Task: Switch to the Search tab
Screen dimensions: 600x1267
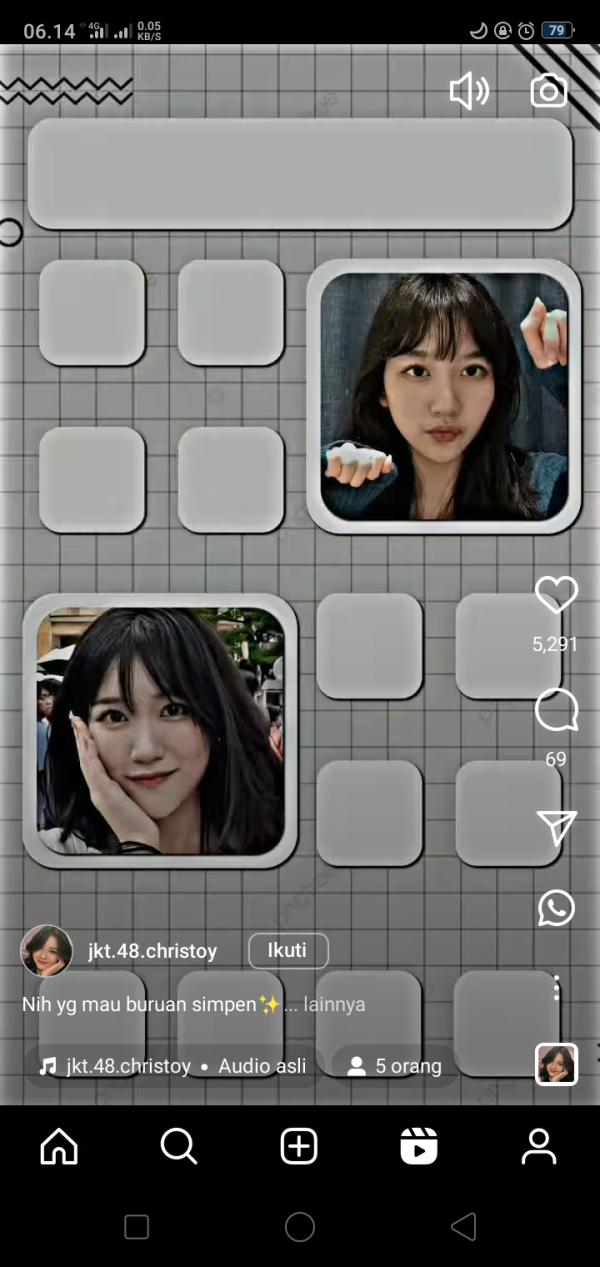Action: point(179,1146)
